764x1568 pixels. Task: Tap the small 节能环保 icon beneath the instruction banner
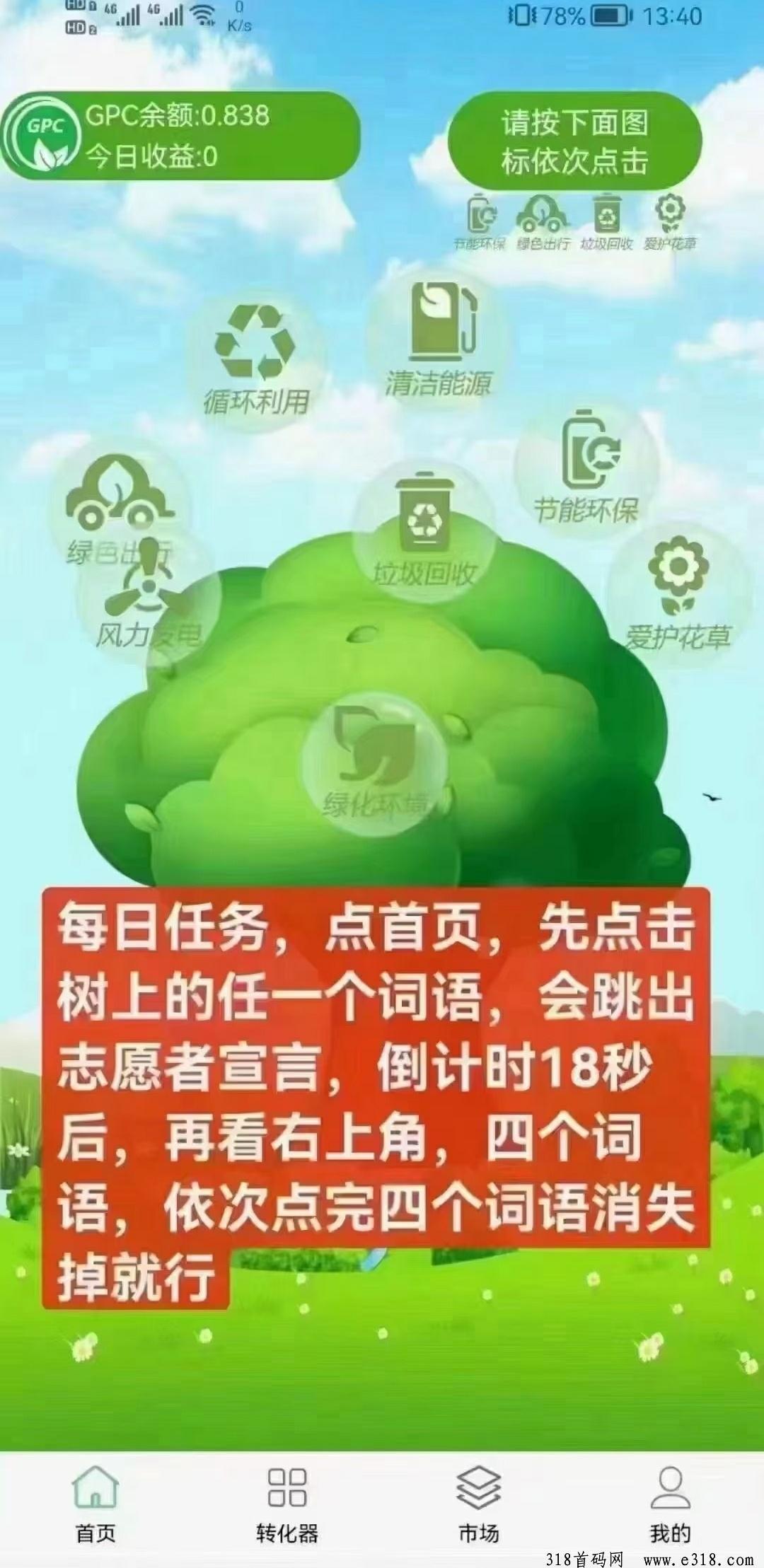pos(481,221)
